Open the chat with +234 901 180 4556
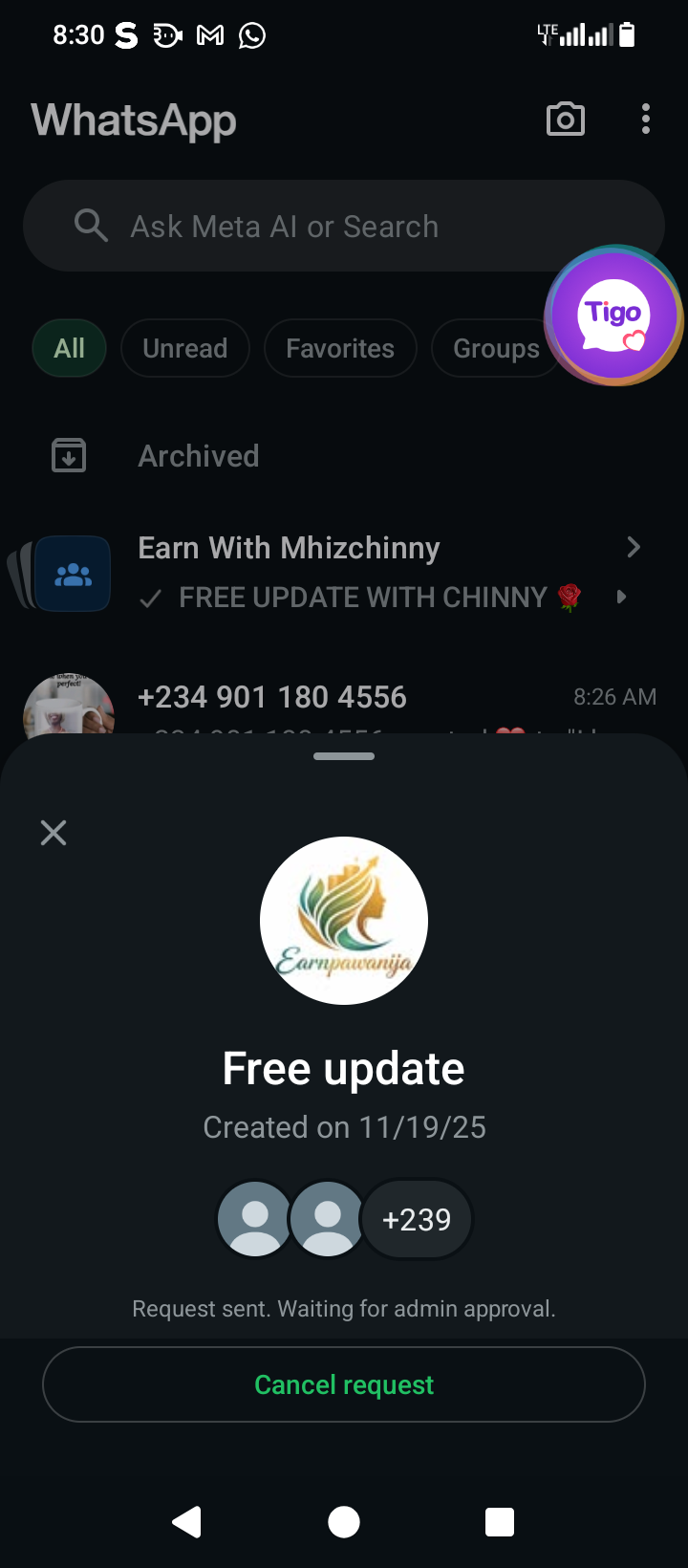Screen dimensions: 688x1568 point(272,698)
